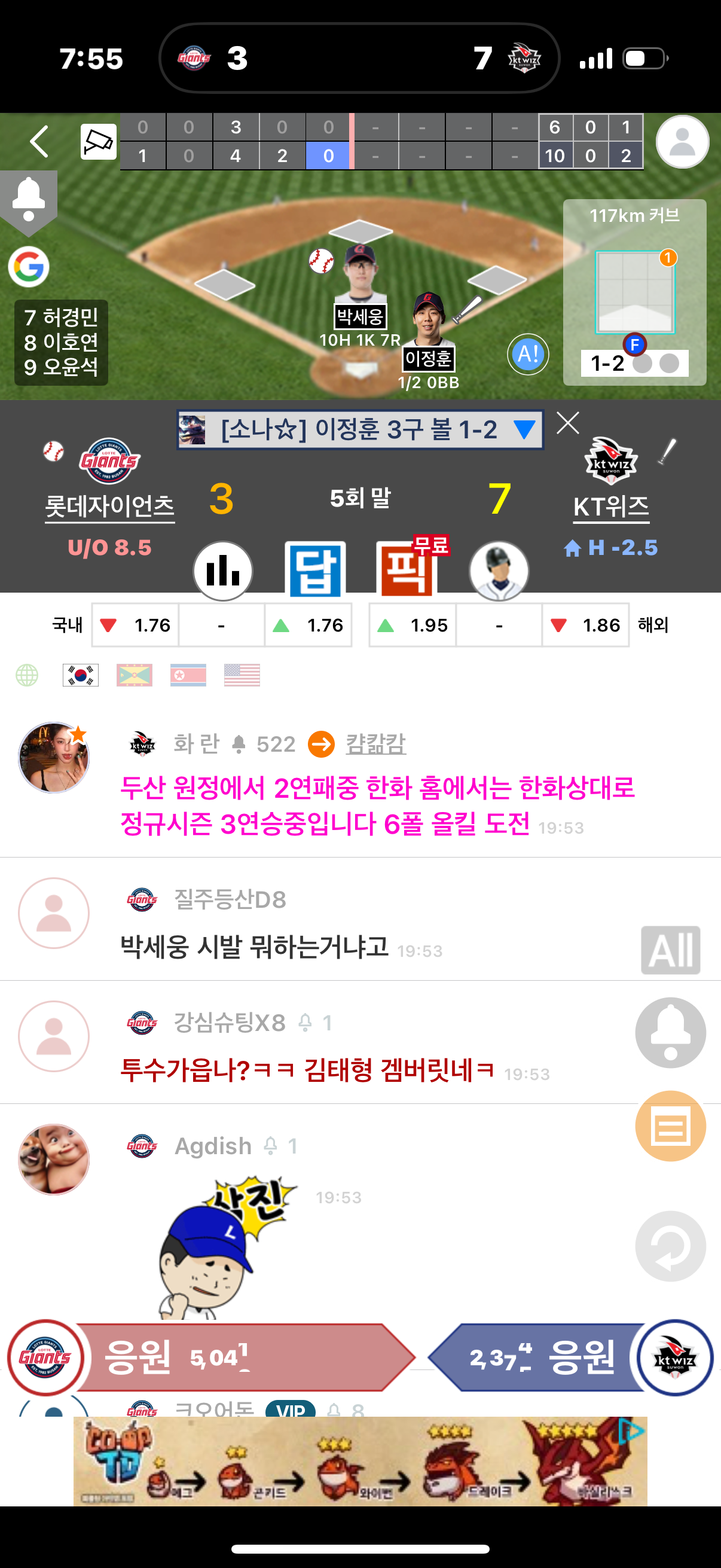721x1568 pixels.
Task: Filter chat by US flag
Action: [242, 675]
